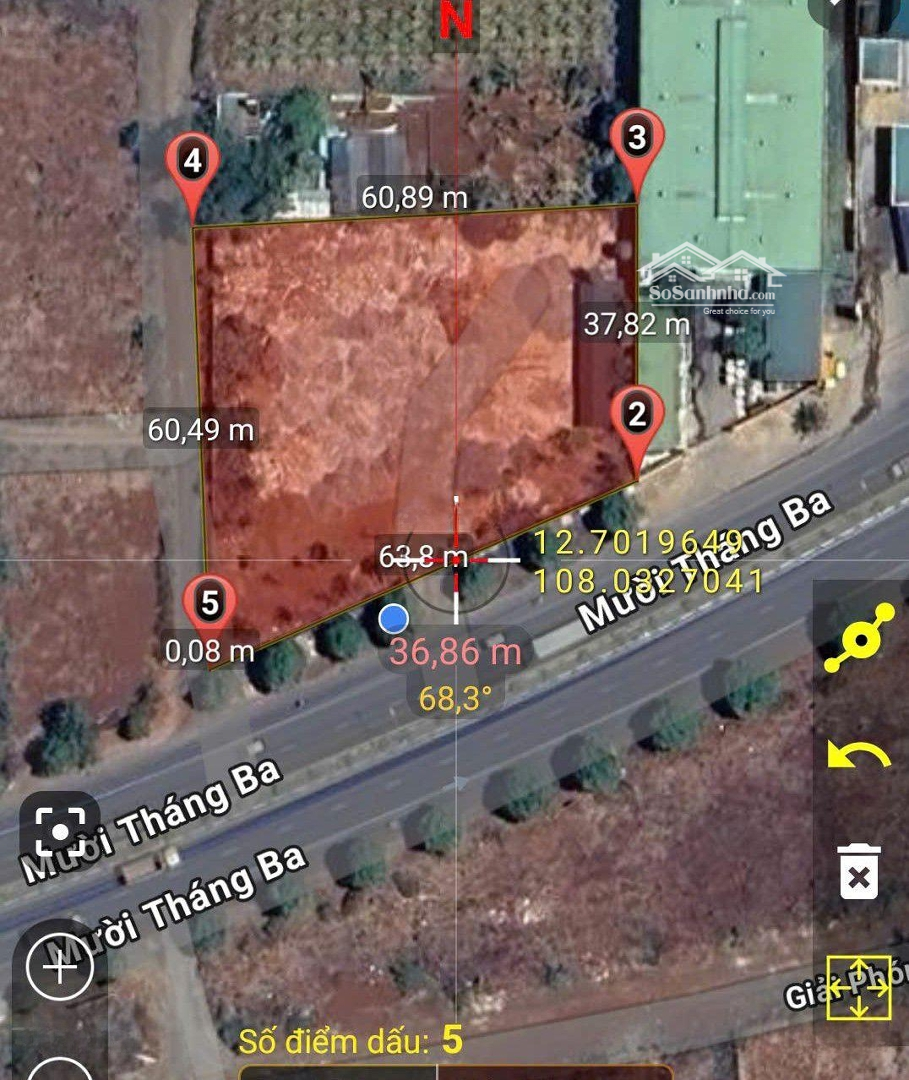Zoom in with the plus button

60,967
